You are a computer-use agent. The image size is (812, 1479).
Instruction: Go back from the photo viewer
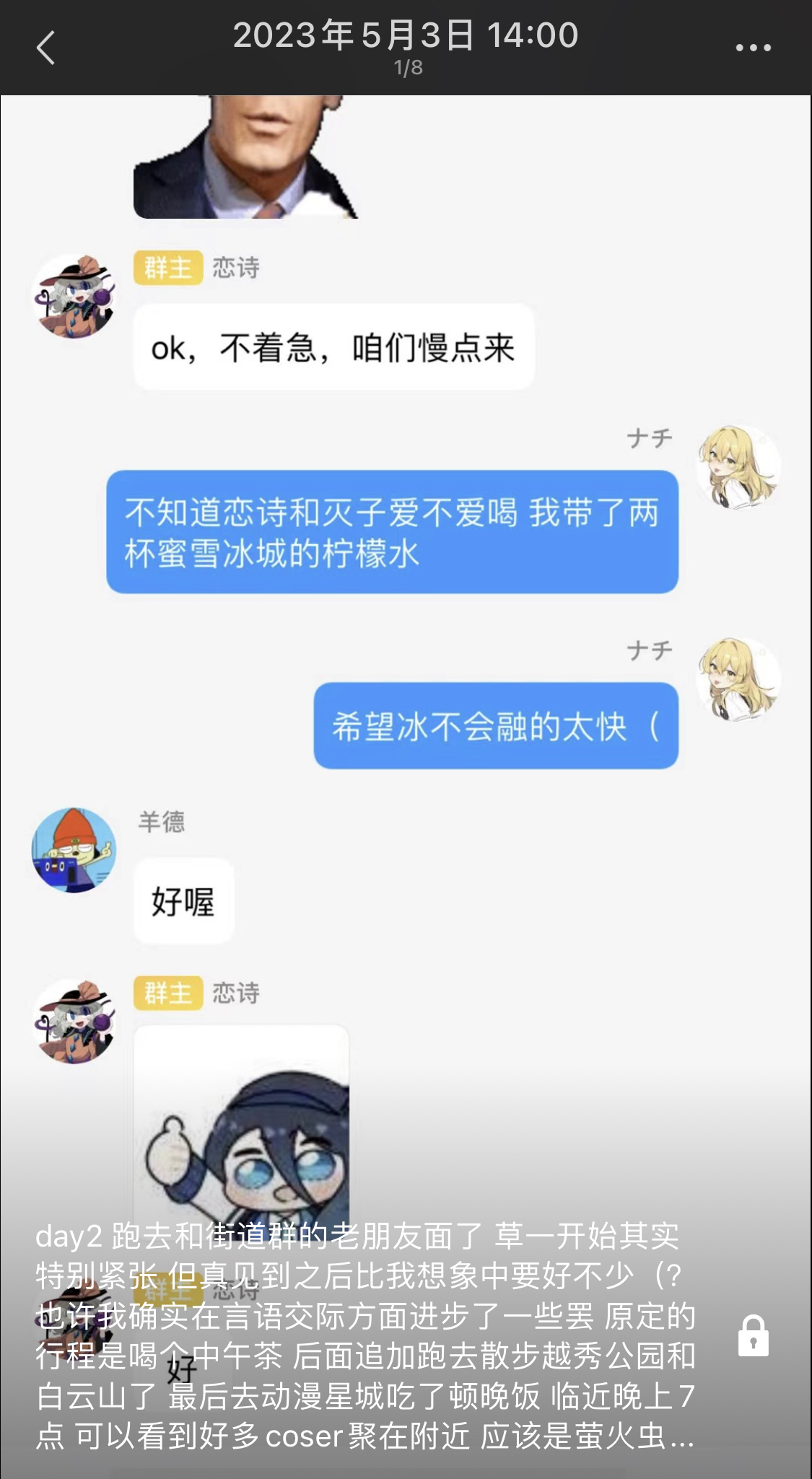coord(45,48)
